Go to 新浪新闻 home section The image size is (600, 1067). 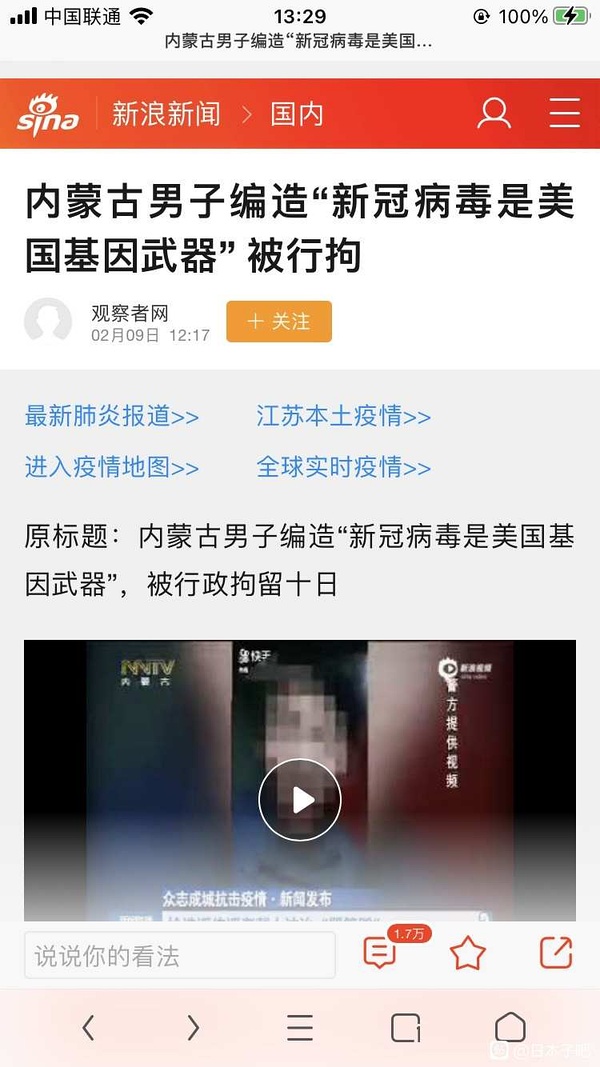[165, 114]
